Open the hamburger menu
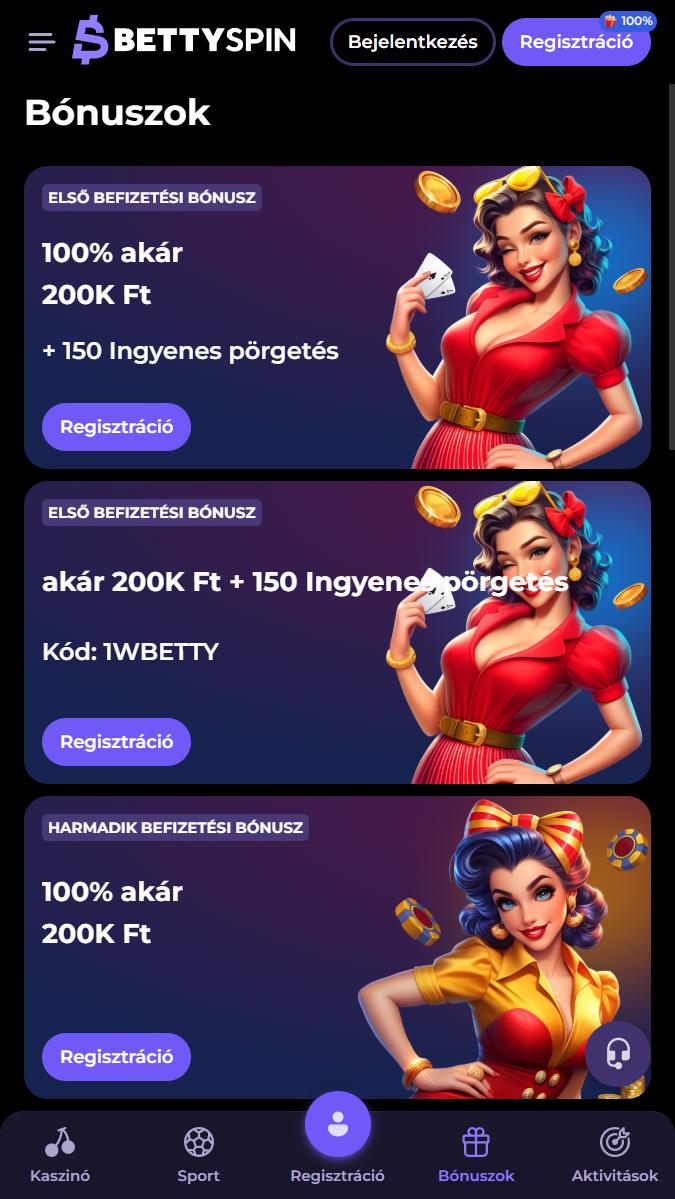This screenshot has height=1199, width=675. [41, 42]
